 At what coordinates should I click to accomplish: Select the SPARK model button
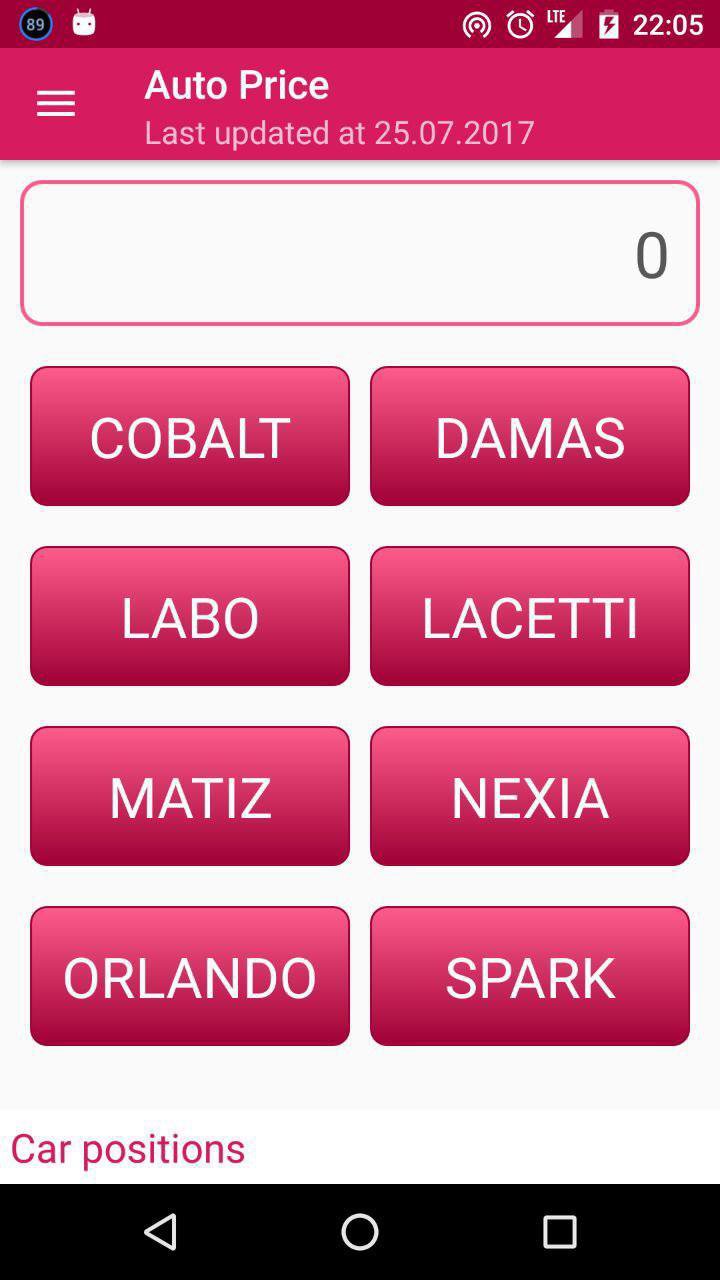[530, 976]
